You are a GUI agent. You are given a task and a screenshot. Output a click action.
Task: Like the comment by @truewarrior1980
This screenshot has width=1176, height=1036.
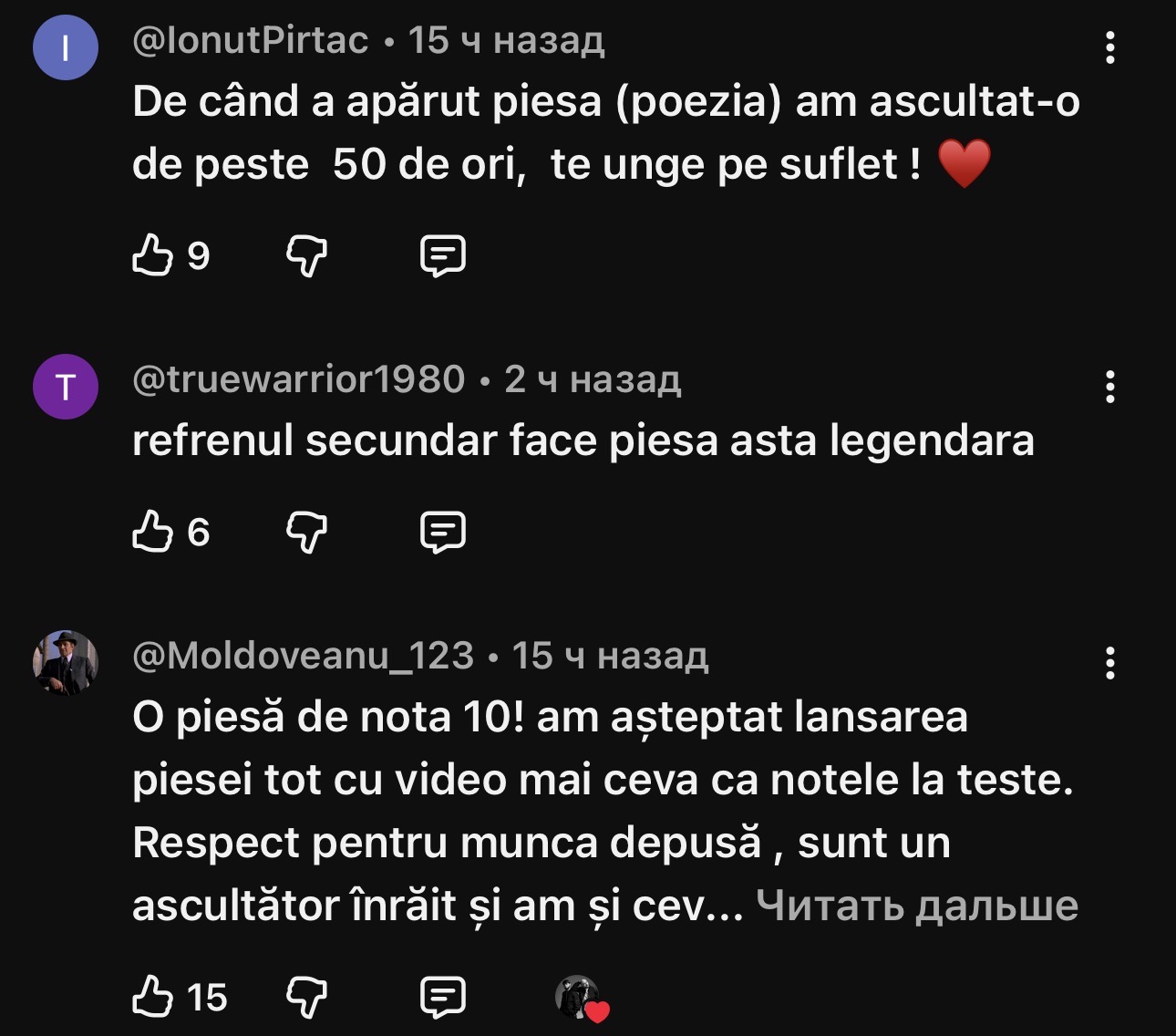(152, 532)
